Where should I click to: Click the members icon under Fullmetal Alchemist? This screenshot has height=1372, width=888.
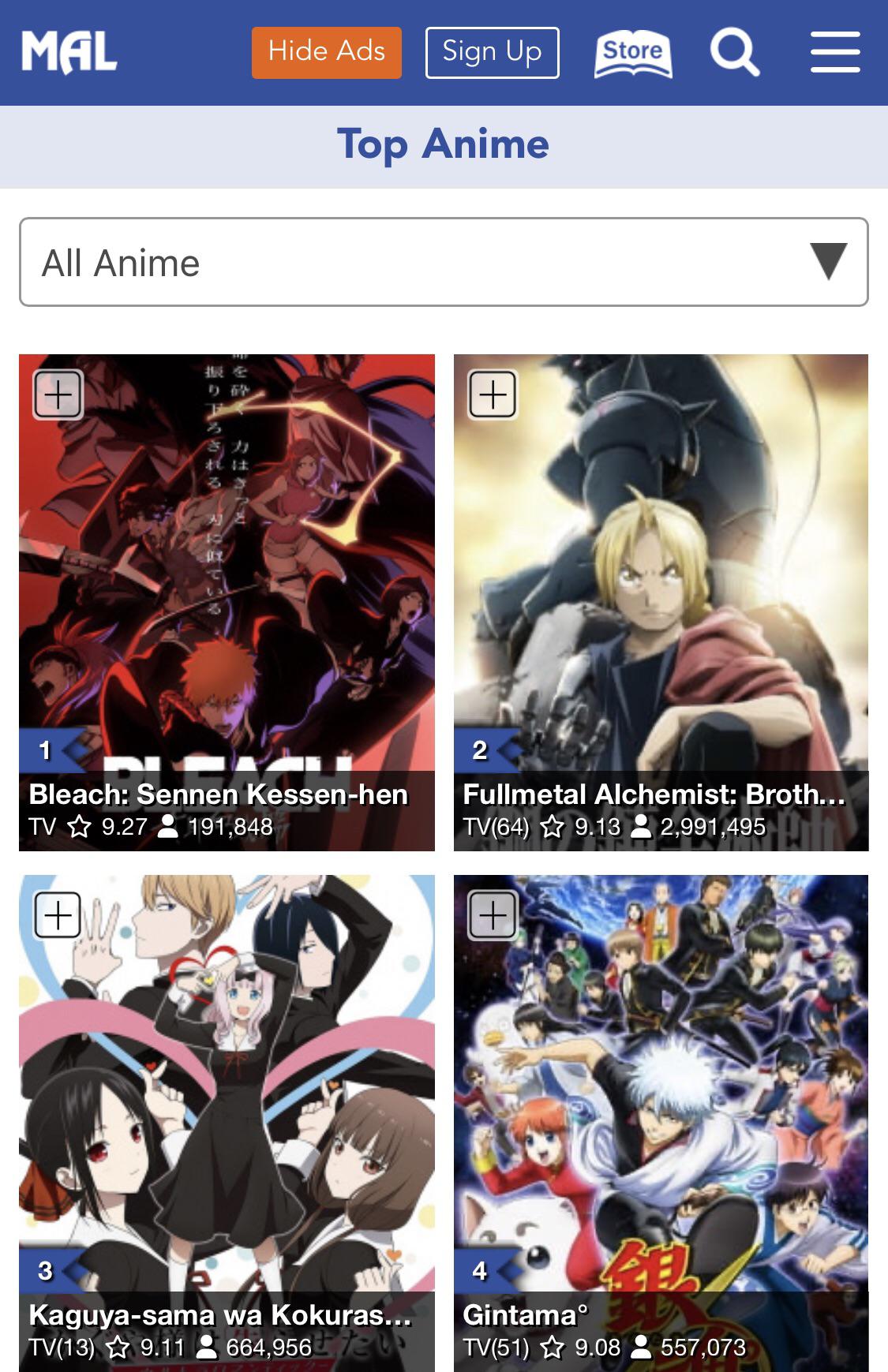click(x=643, y=828)
